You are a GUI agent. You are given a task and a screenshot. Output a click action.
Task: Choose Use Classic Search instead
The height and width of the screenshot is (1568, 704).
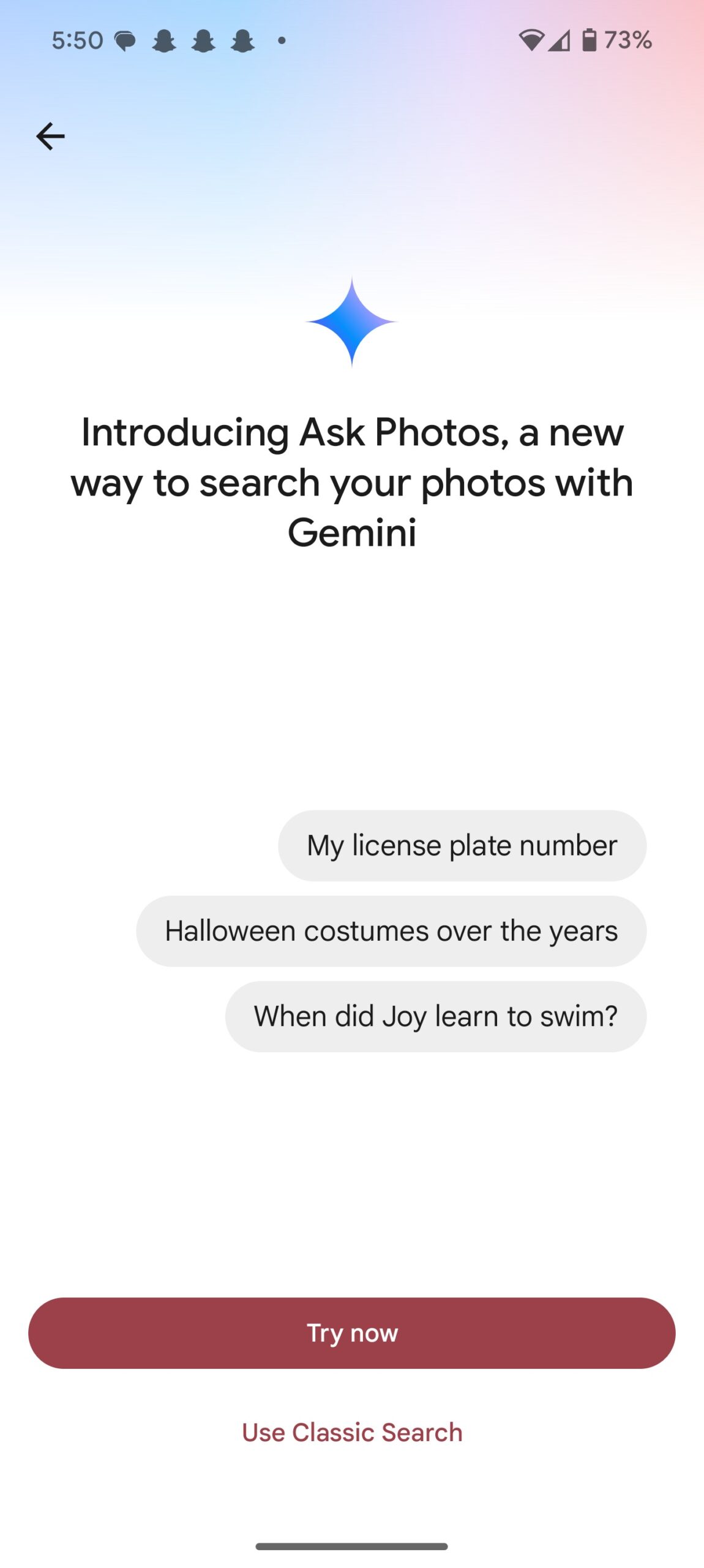[x=351, y=1433]
